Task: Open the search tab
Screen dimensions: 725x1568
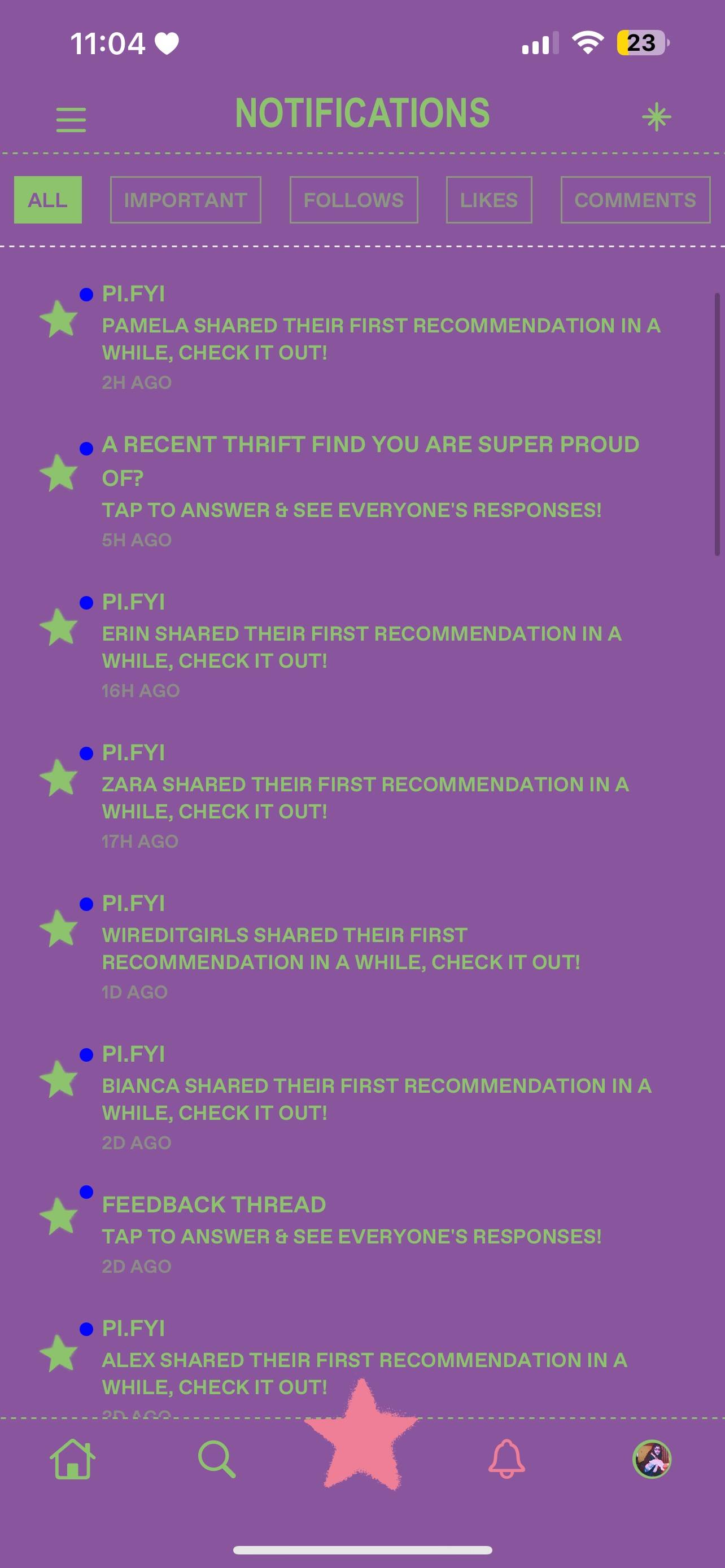Action: [x=217, y=1458]
